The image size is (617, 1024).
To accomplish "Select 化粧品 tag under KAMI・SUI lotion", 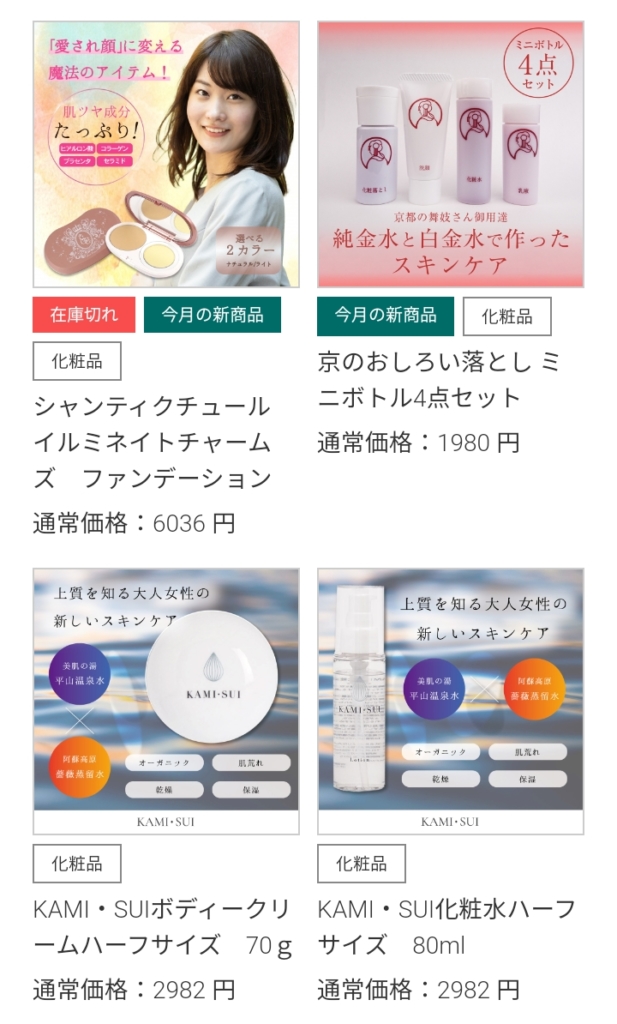I will click(362, 864).
